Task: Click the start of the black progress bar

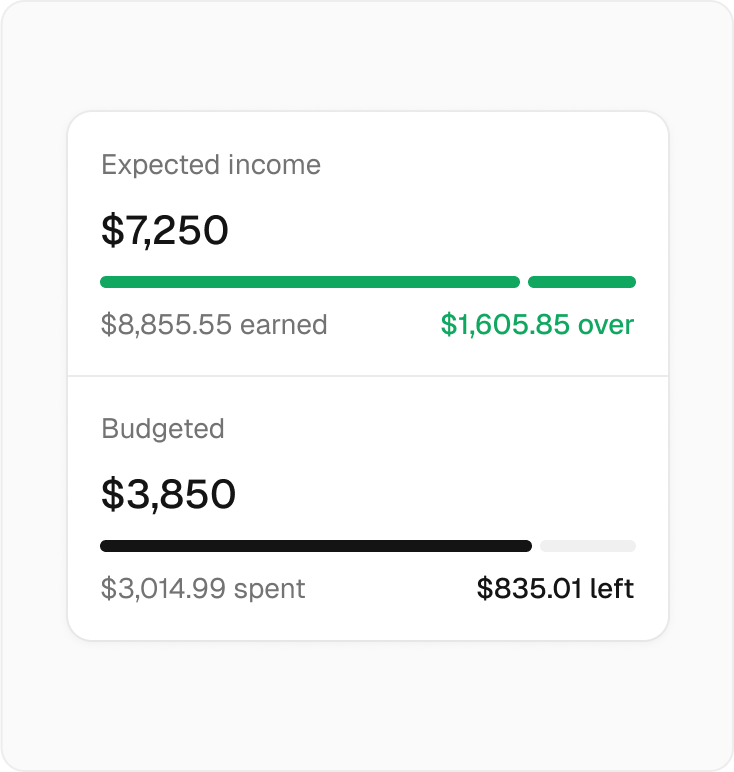Action: (103, 545)
